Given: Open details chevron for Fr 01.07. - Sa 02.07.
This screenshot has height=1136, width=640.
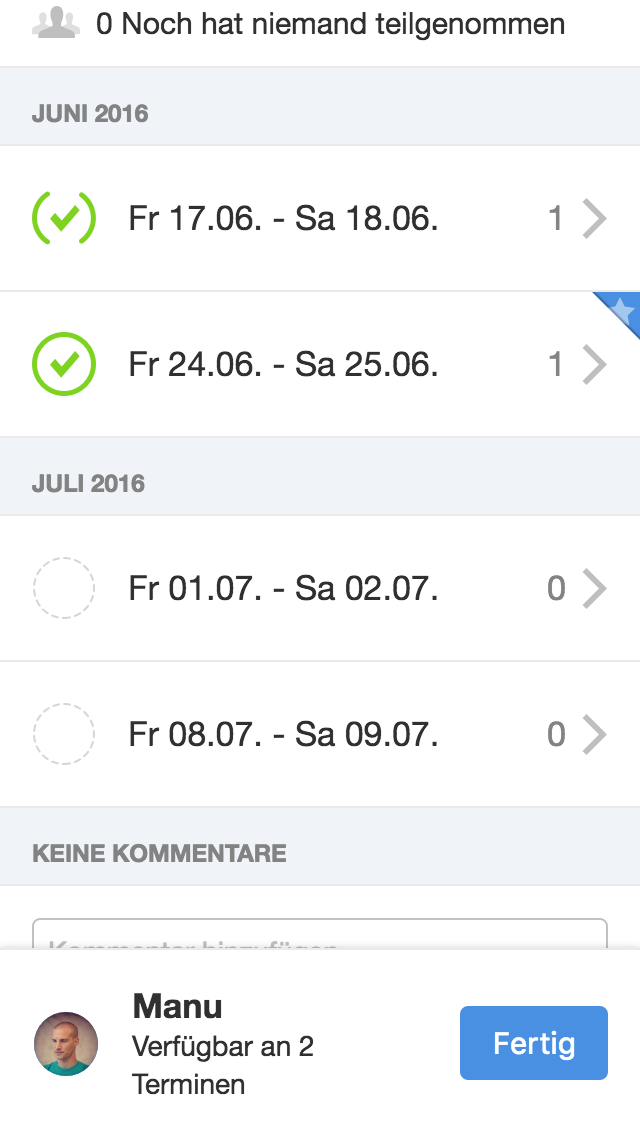Looking at the screenshot, I should click(595, 588).
